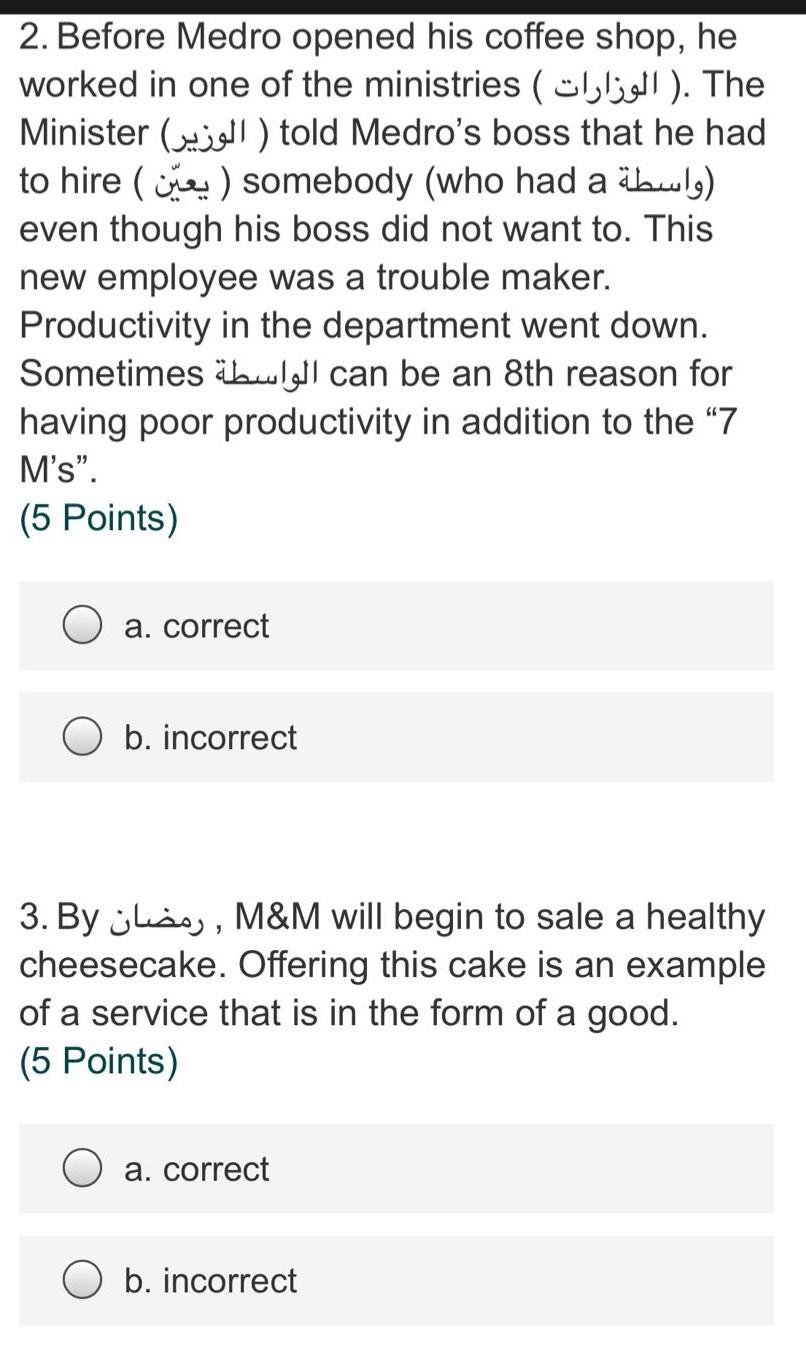
Task: Mark question 3 as 'a. correct'
Action: pyautogui.click(x=82, y=1169)
